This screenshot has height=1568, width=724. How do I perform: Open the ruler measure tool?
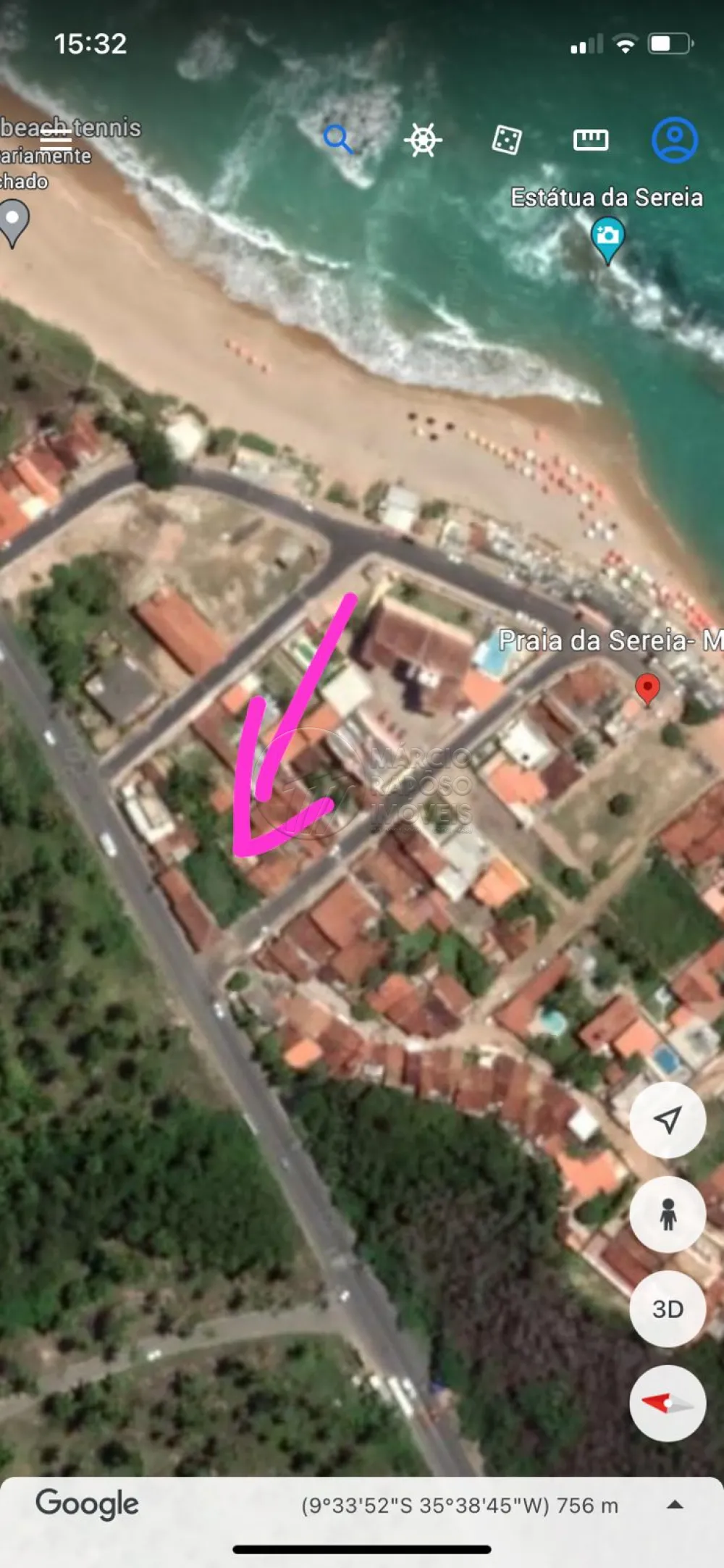point(591,139)
